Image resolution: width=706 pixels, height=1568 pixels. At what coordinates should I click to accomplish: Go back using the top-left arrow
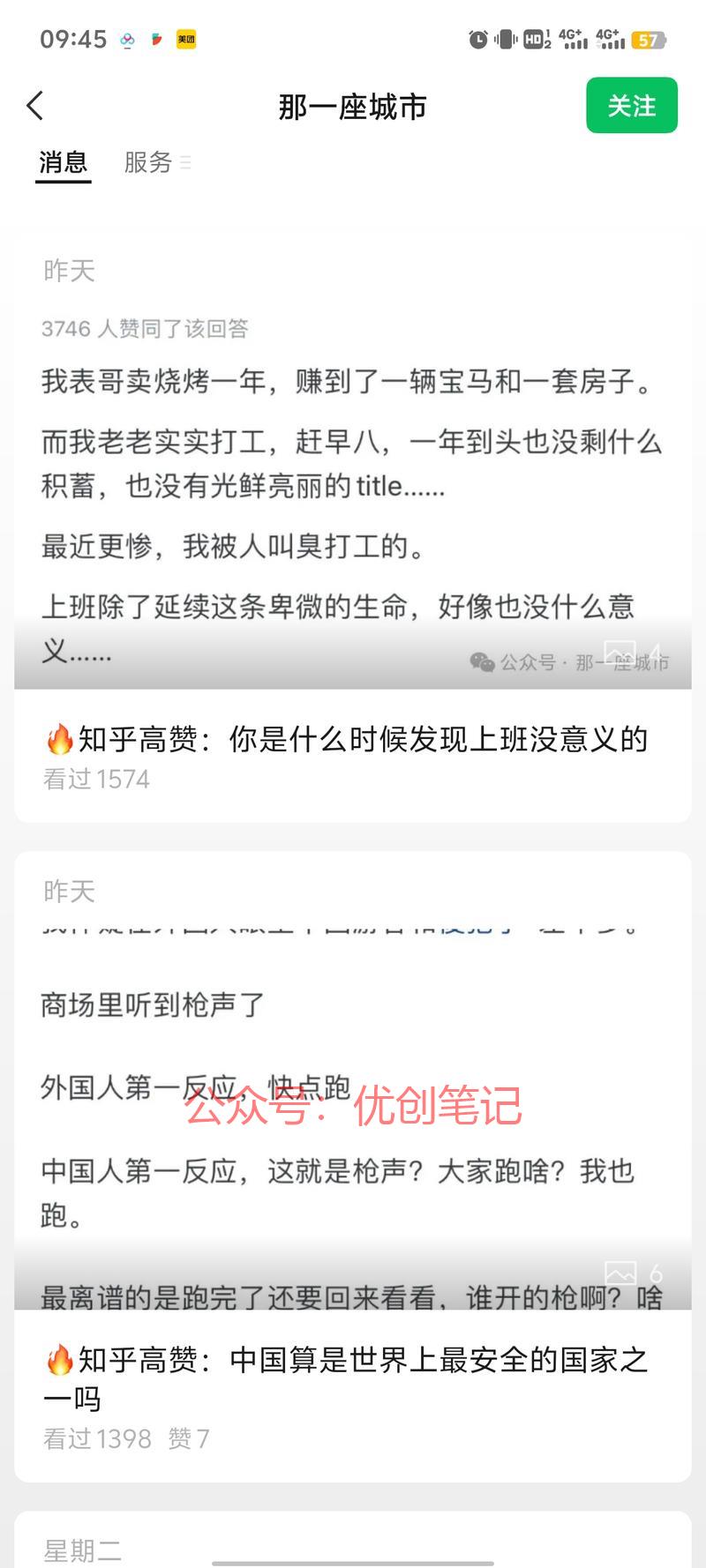pyautogui.click(x=35, y=106)
